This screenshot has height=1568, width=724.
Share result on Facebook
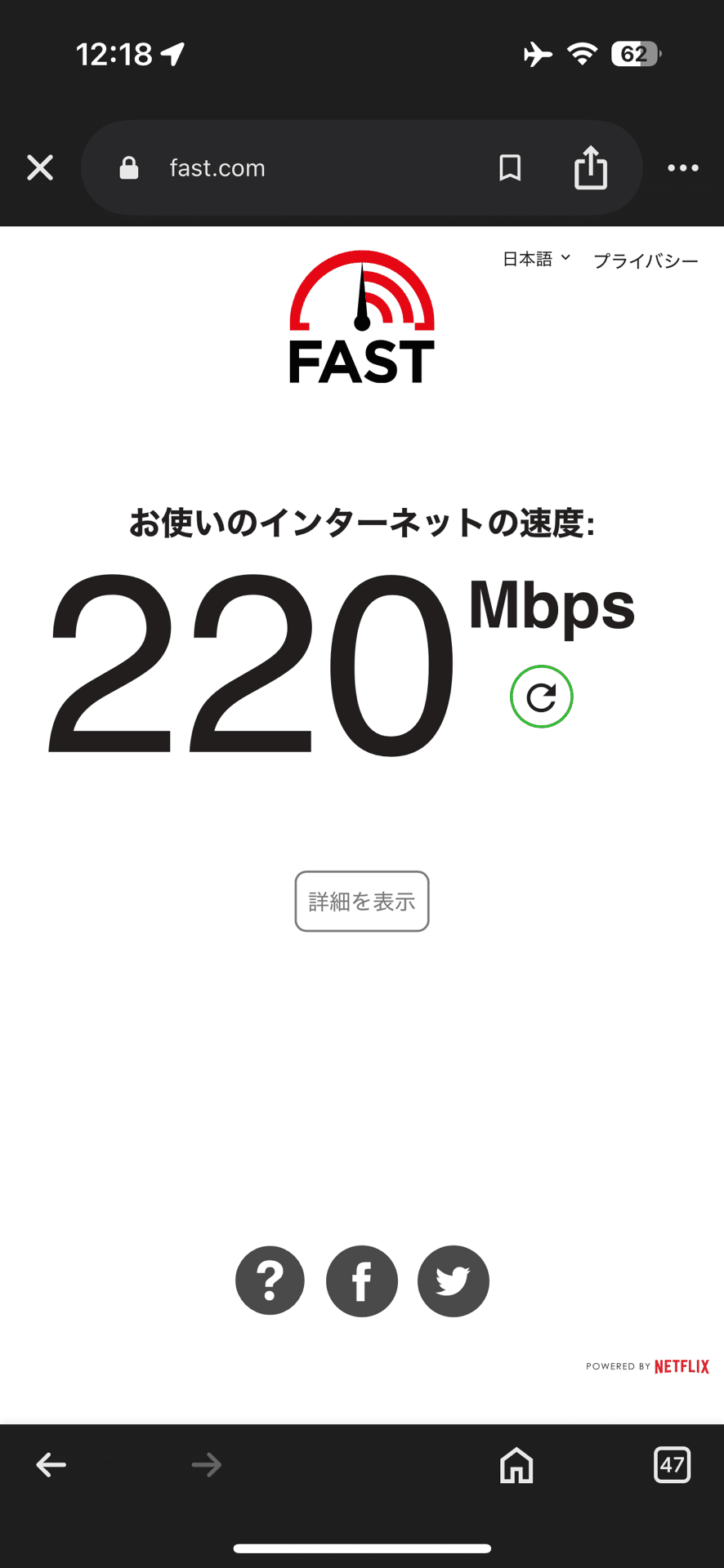coord(362,1281)
